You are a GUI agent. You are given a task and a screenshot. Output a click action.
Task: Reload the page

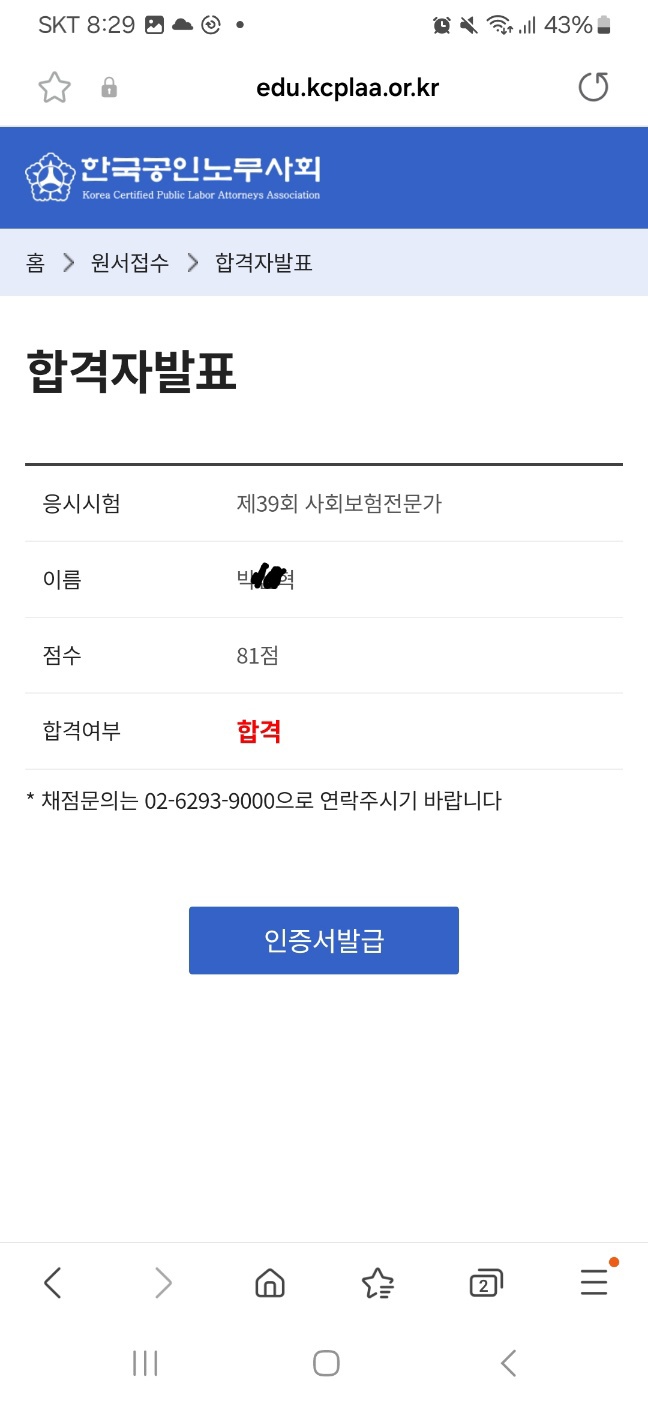tap(593, 88)
